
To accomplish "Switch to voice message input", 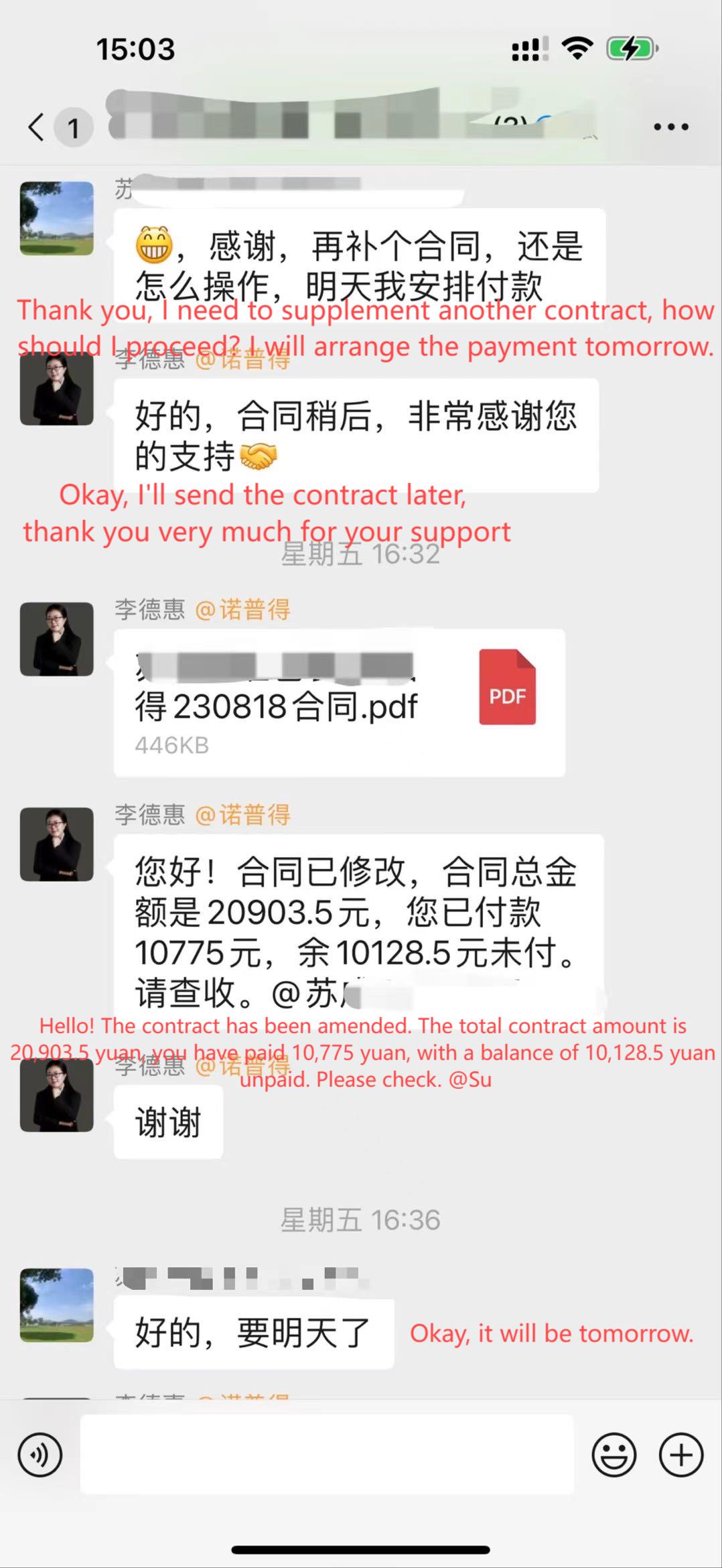I will point(40,1455).
